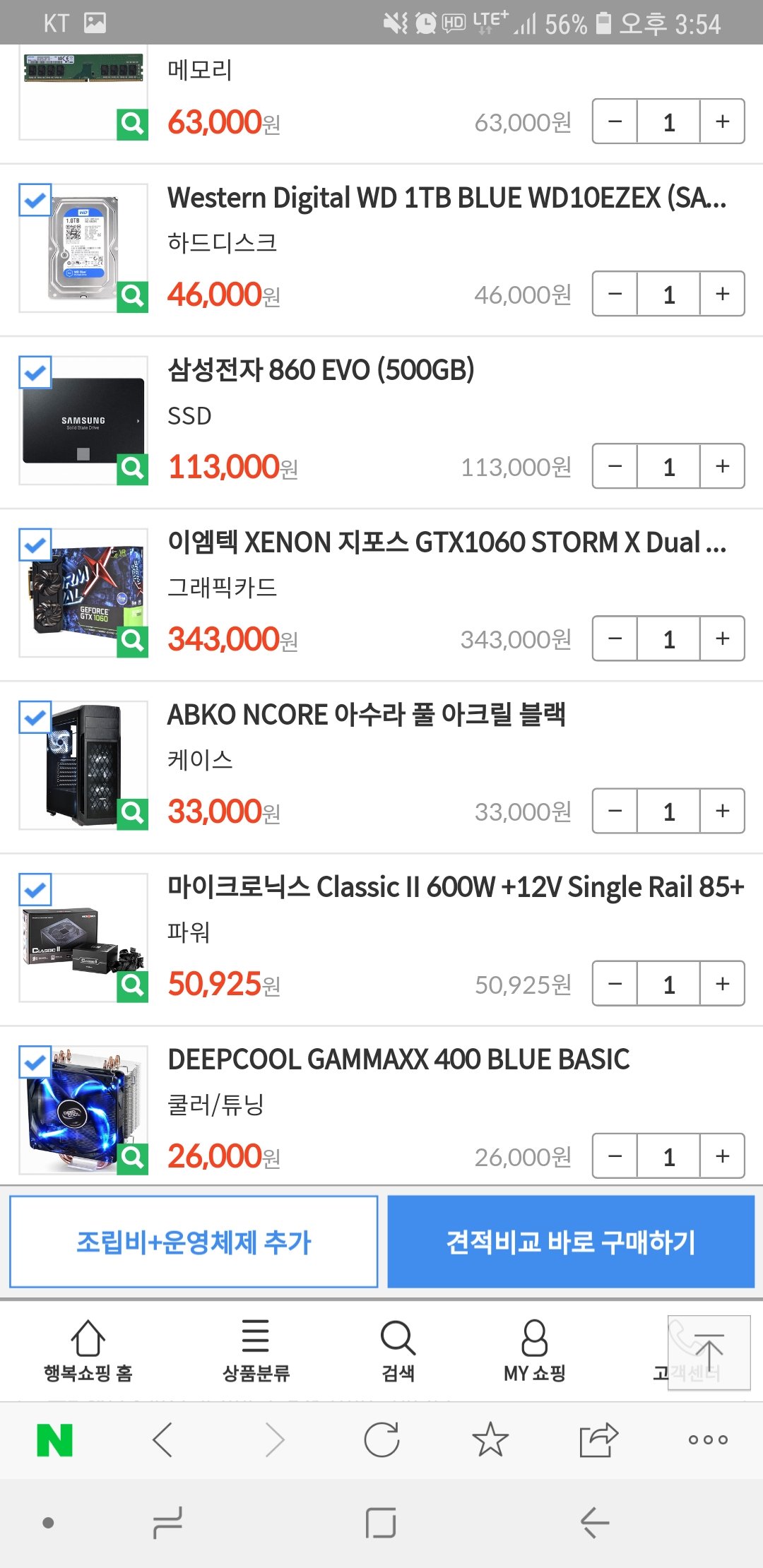The image size is (763, 1568).
Task: Increase quantity of 마이크로닉스 Classic II 600W power
Action: click(x=722, y=983)
